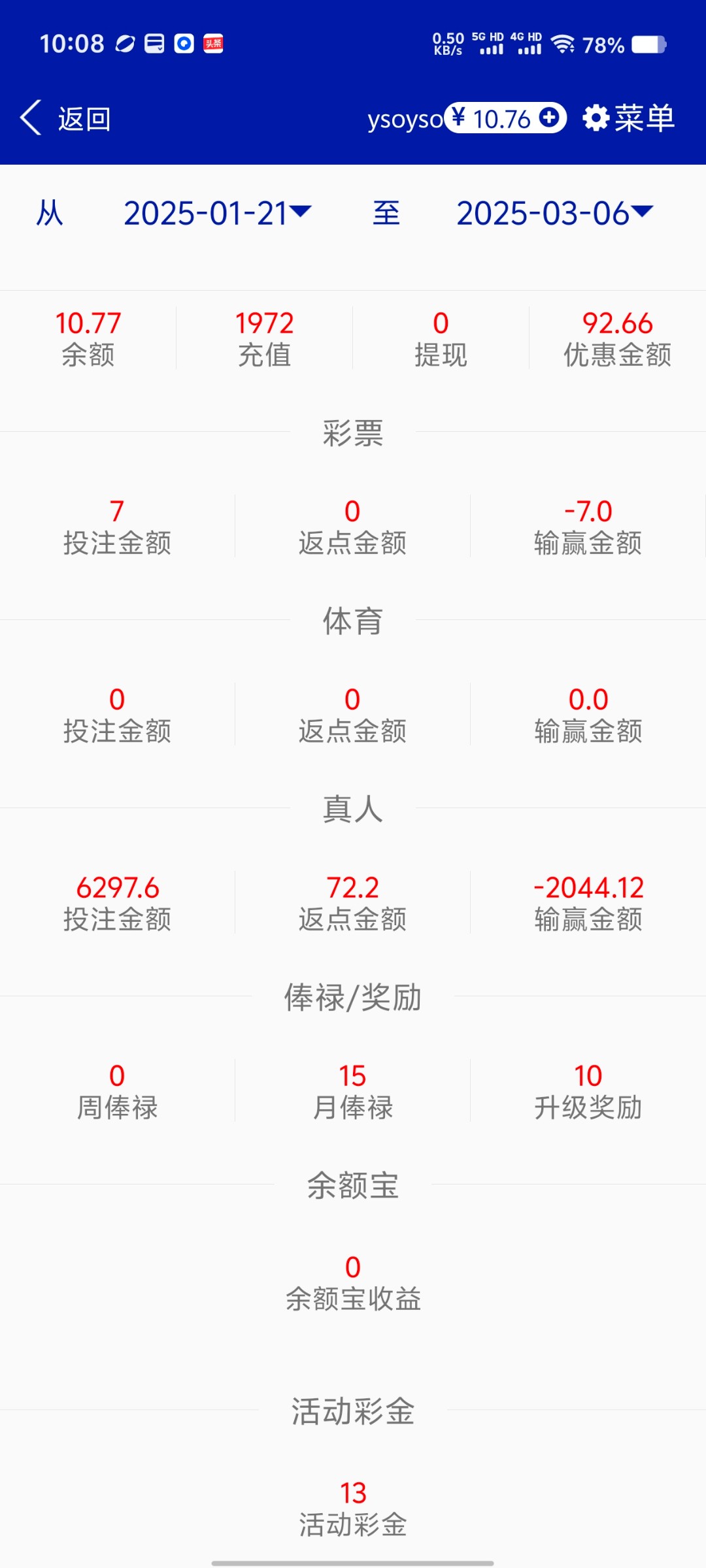Open the settings gear menu icon
Viewport: 706px width, 1568px height.
pos(596,118)
